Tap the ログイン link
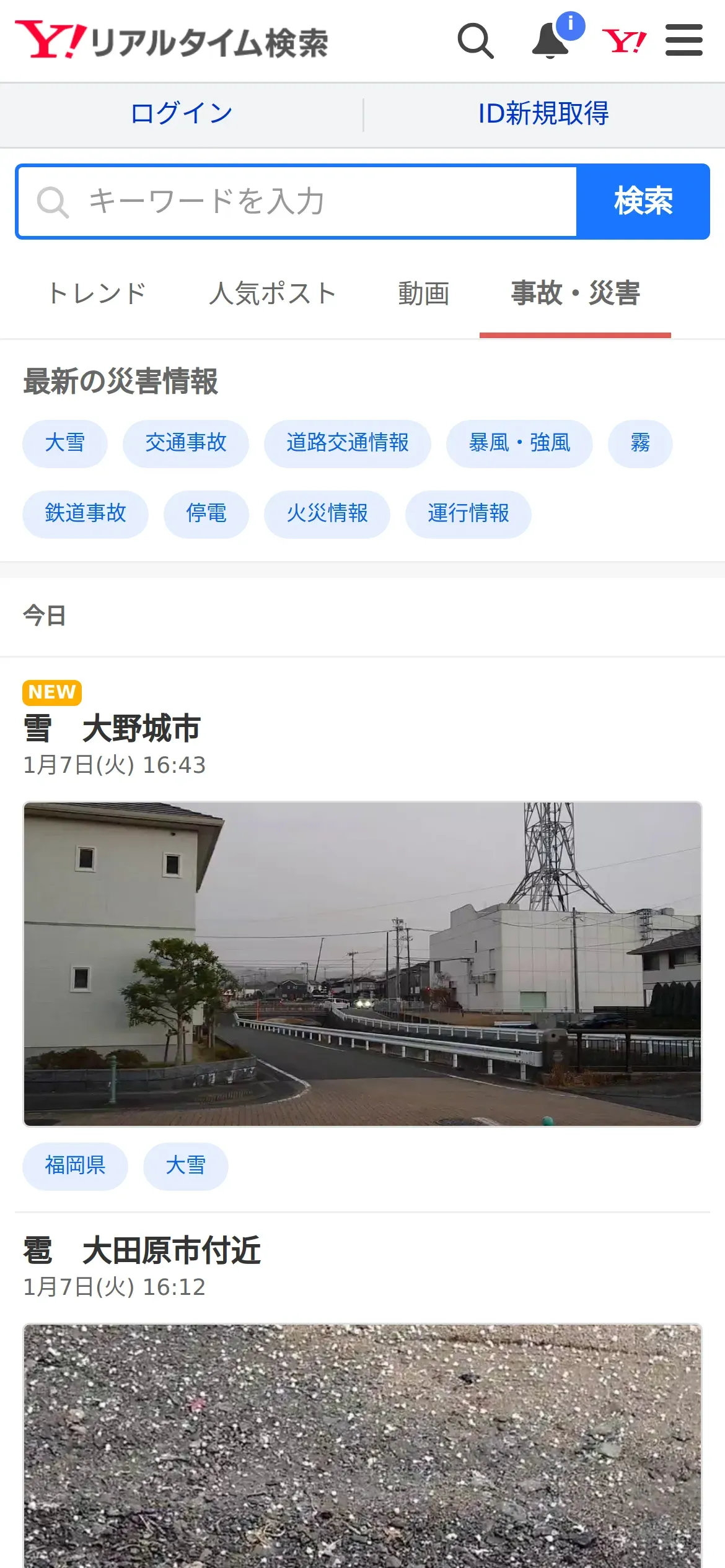 (181, 114)
